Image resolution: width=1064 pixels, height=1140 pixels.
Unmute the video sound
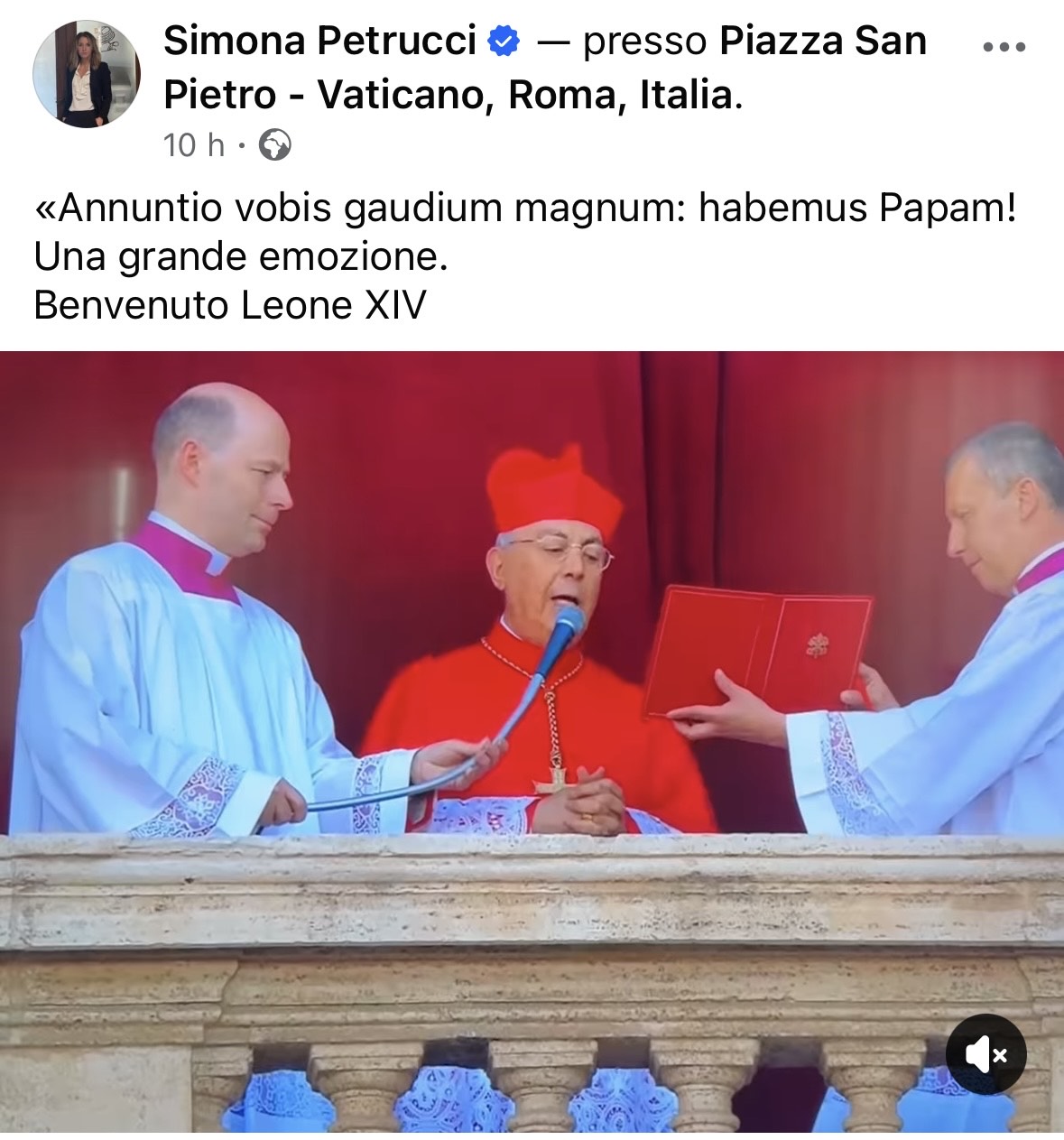(x=985, y=1054)
